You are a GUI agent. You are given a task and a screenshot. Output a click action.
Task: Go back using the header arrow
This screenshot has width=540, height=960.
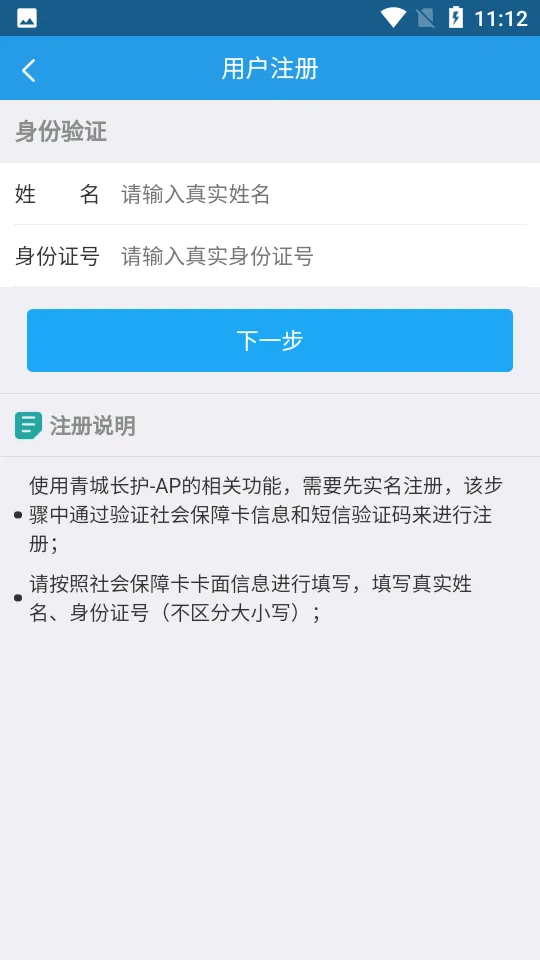tap(29, 70)
